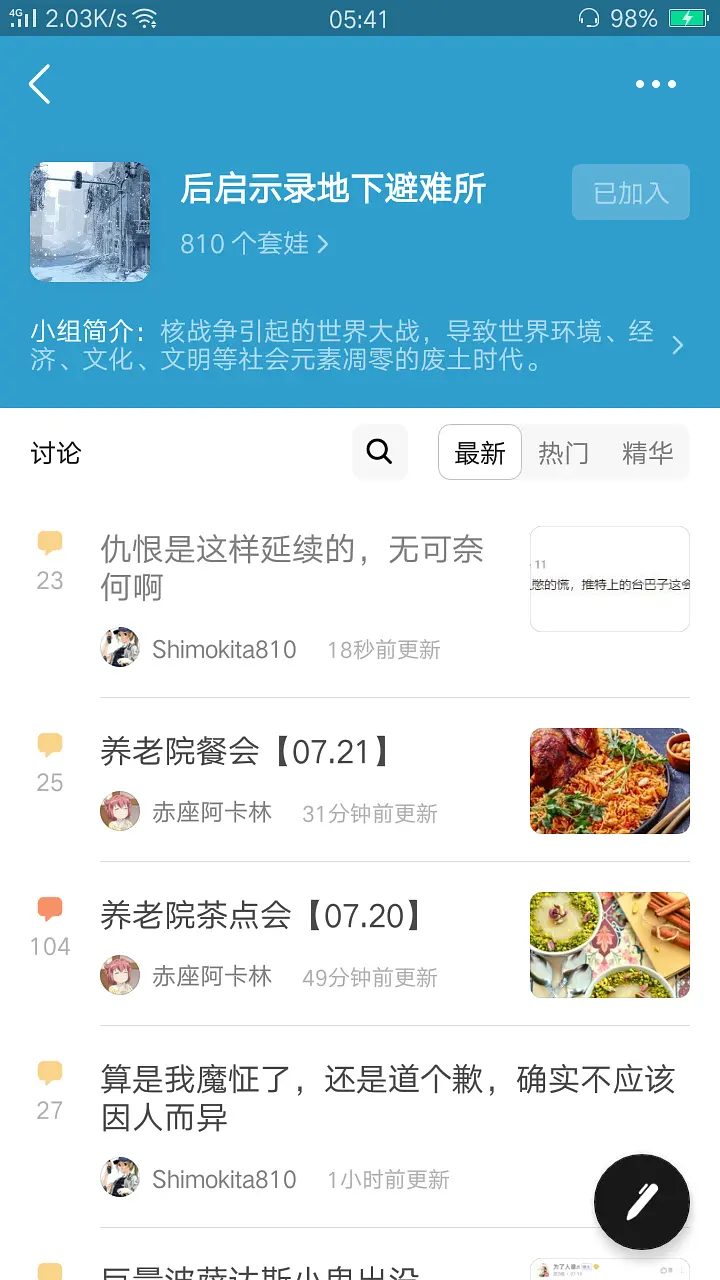Switch to the 精华 tab
The image size is (720, 1280).
[647, 453]
